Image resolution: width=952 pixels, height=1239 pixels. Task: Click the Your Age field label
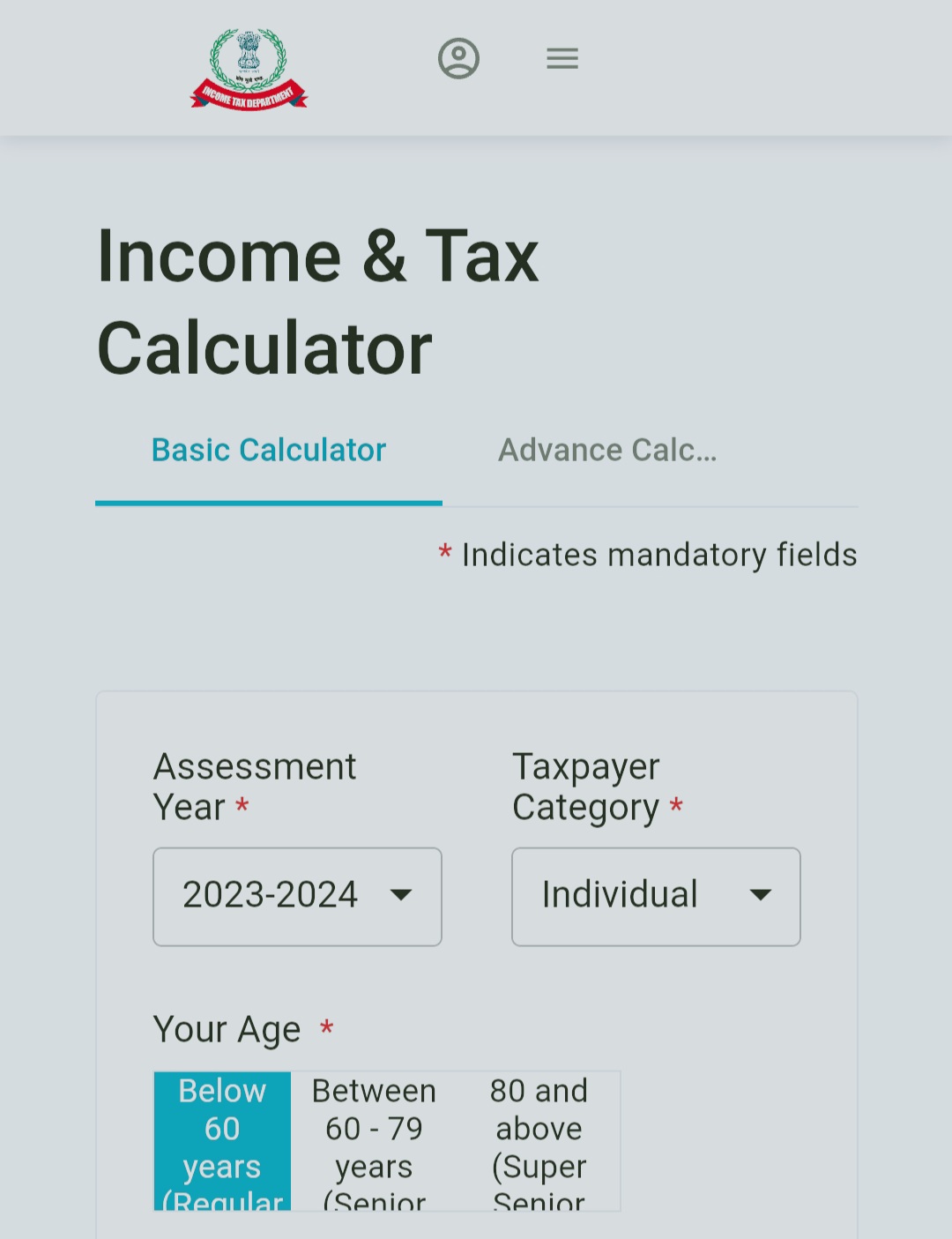[x=227, y=1029]
